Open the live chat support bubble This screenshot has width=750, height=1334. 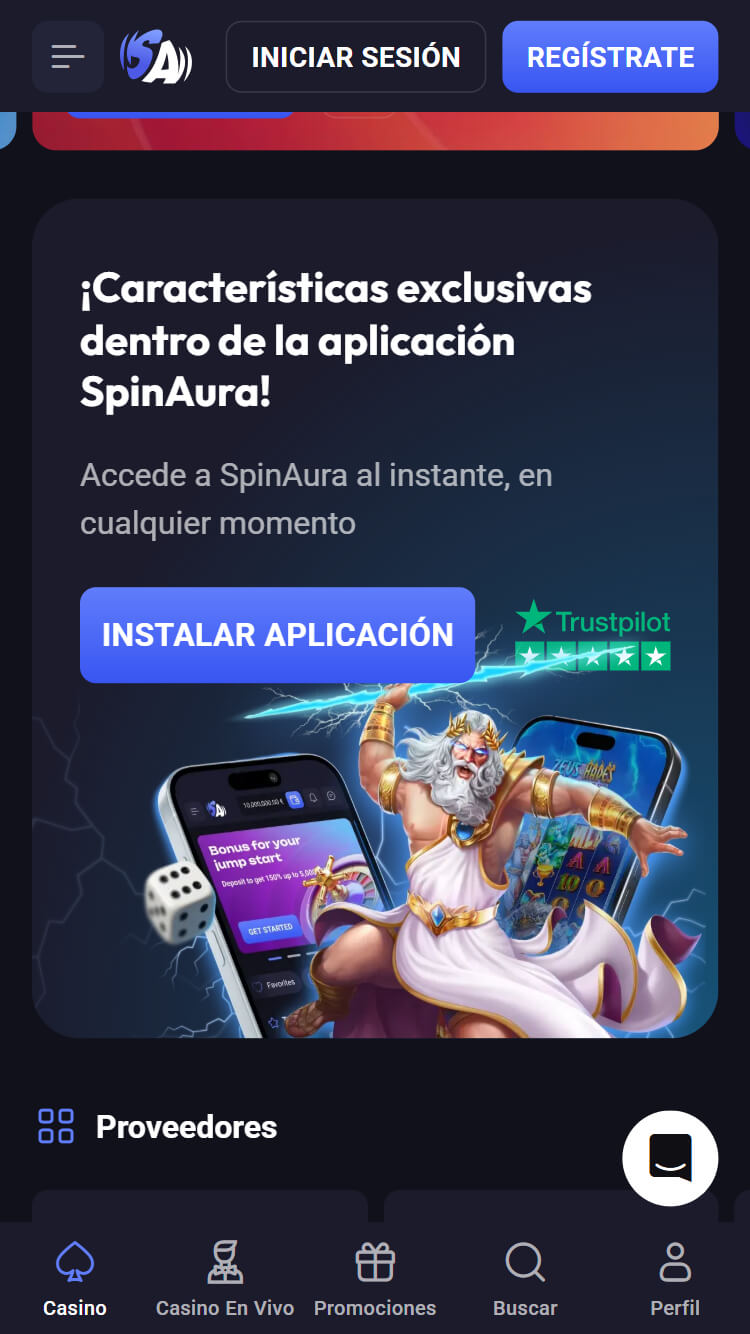pos(670,1158)
